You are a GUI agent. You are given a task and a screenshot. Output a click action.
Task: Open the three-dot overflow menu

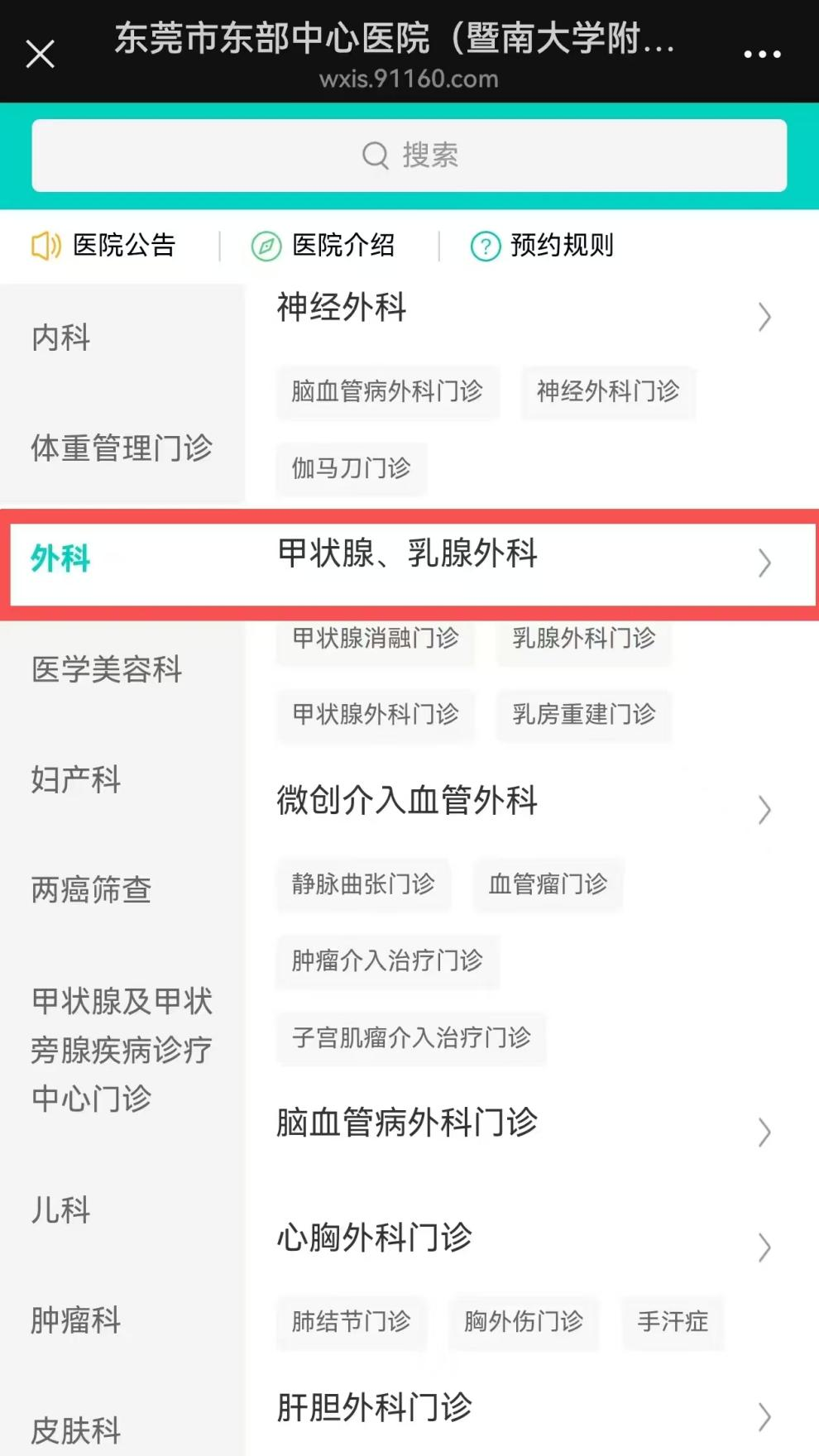click(762, 55)
